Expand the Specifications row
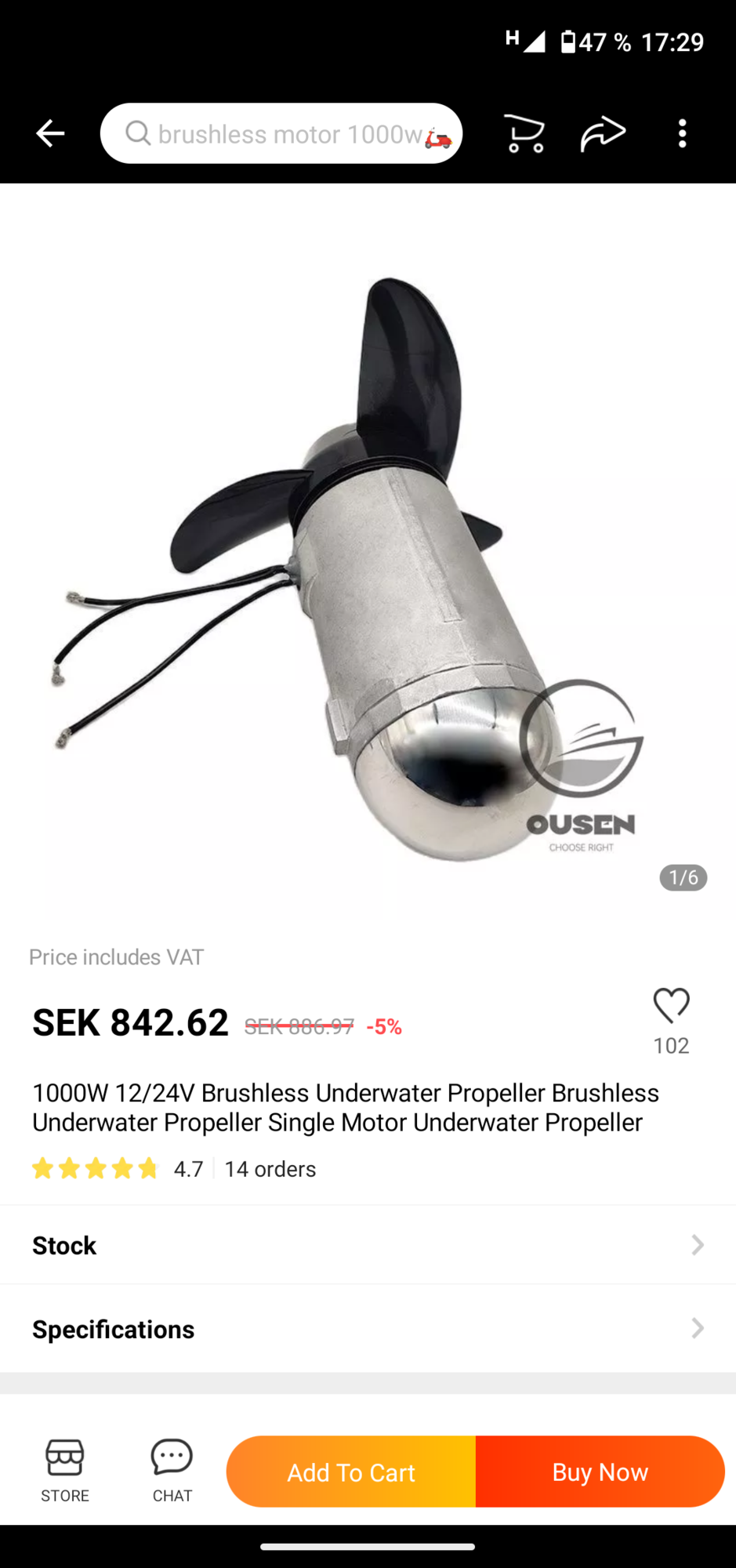Viewport: 736px width, 1568px height. (368, 1329)
